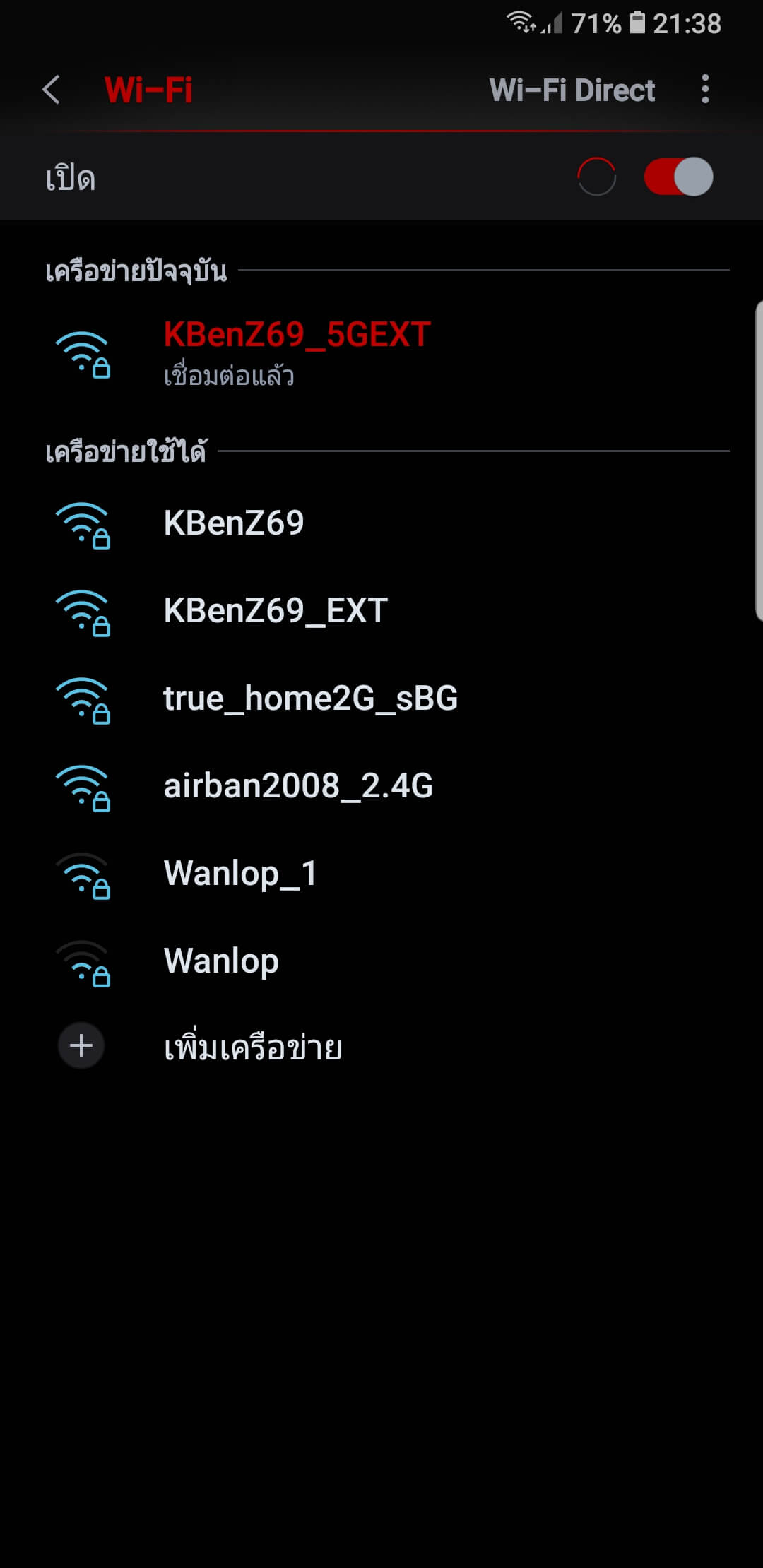The image size is (763, 1568).
Task: Open connected network KBenZ69_5GEXT
Action: tap(381, 353)
